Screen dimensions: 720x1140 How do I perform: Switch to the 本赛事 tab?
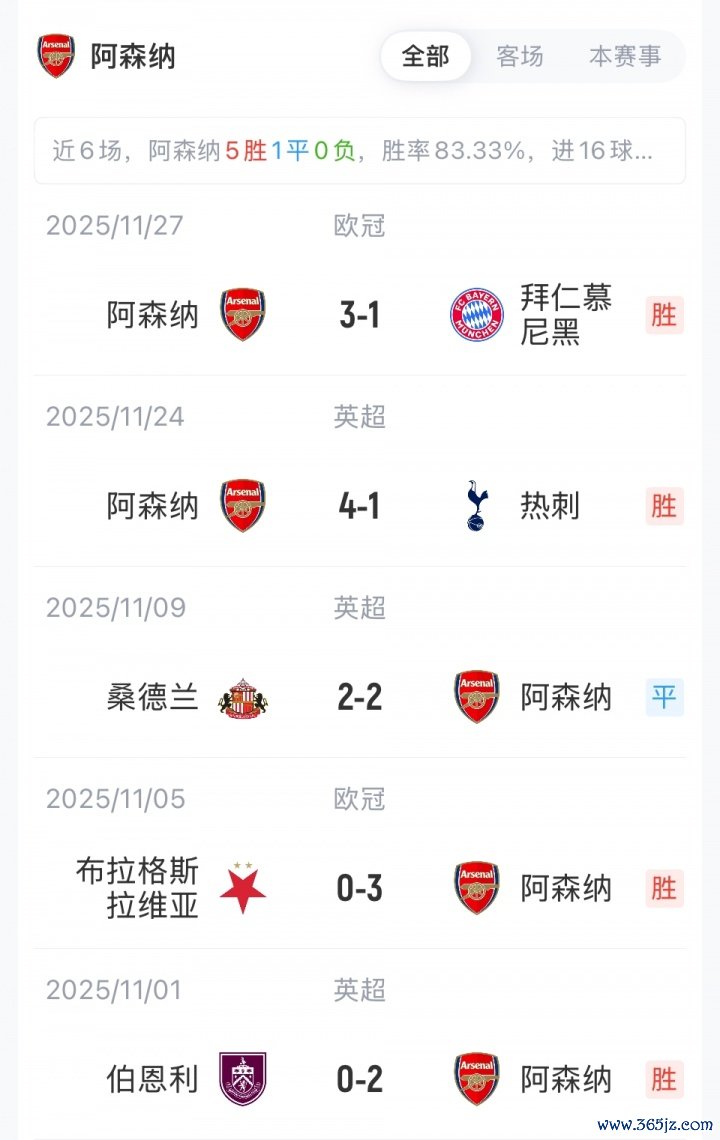pyautogui.click(x=625, y=56)
